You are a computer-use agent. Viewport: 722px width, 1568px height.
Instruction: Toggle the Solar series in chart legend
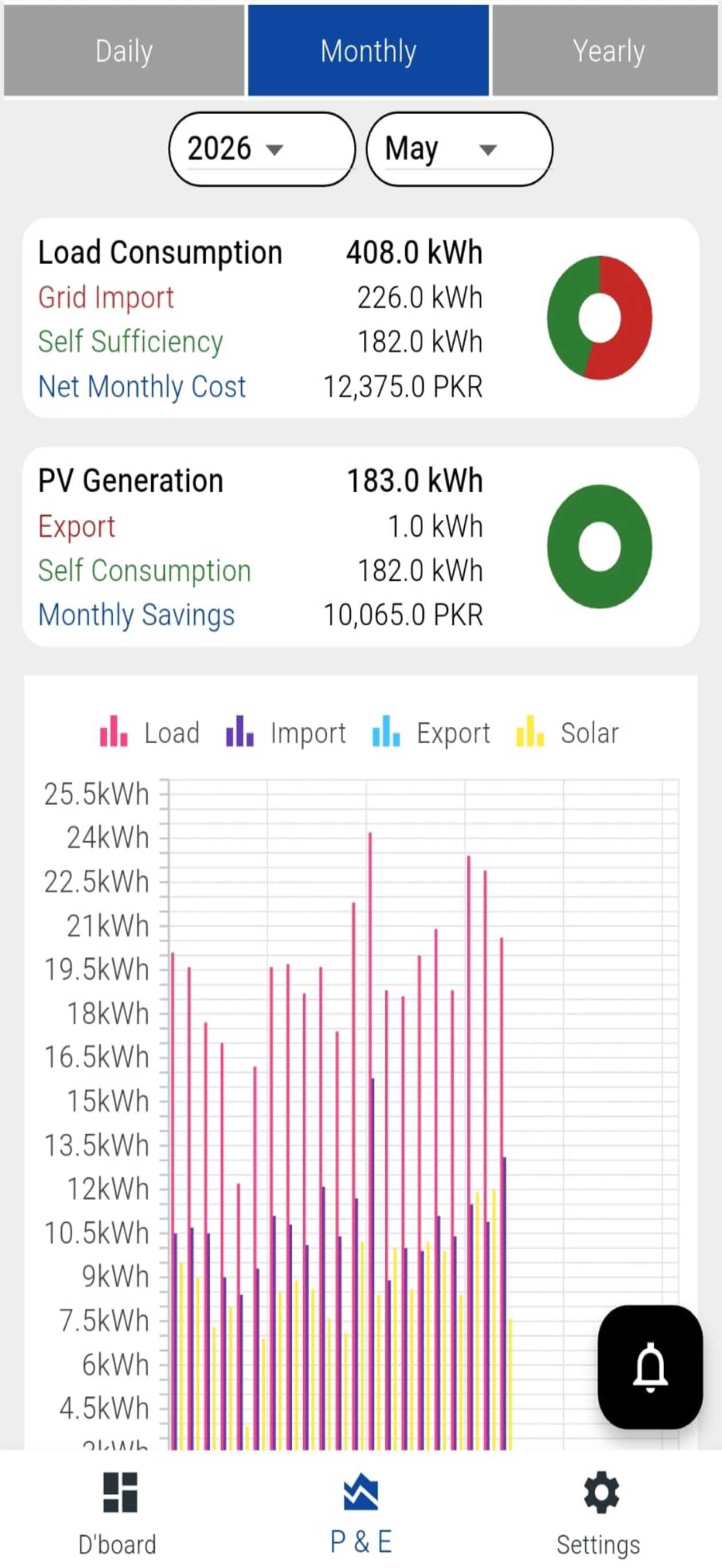[567, 732]
